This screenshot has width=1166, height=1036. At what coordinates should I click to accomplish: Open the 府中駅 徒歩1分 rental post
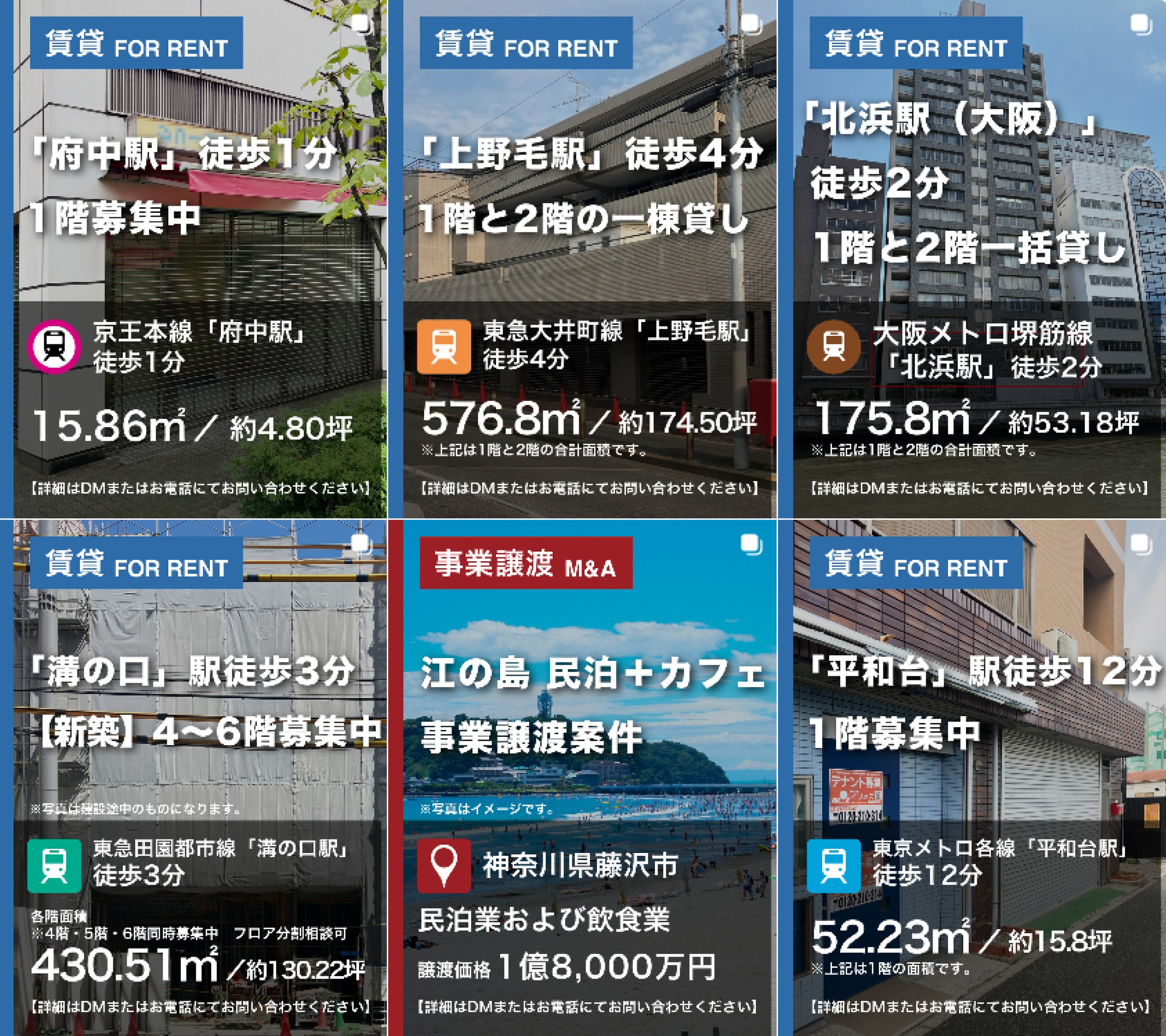click(x=194, y=259)
